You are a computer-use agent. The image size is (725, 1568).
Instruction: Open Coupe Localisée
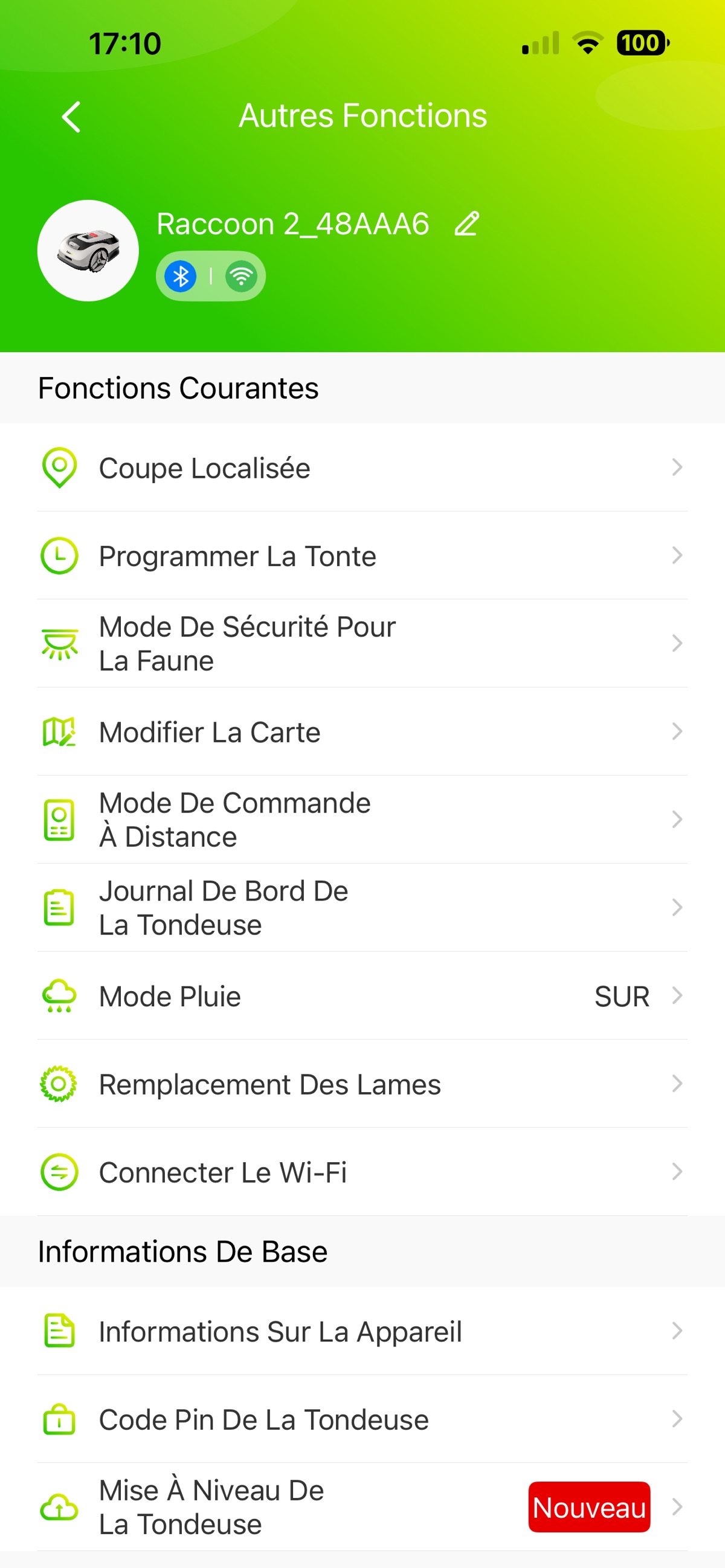pos(362,468)
